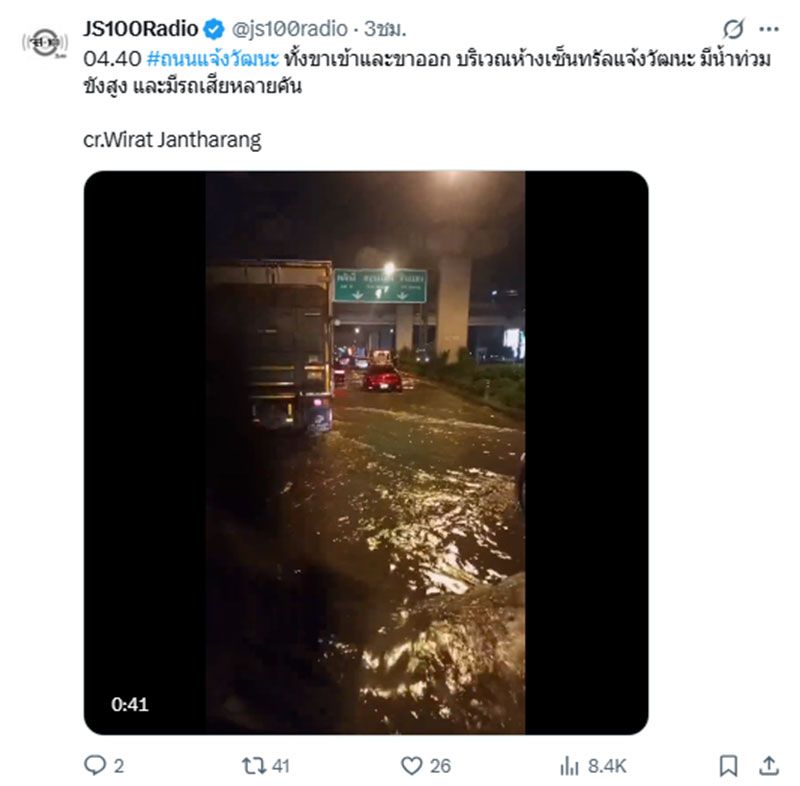Reply to the JS100Radio tweet
Viewport: 800px width, 786px height.
point(95,766)
